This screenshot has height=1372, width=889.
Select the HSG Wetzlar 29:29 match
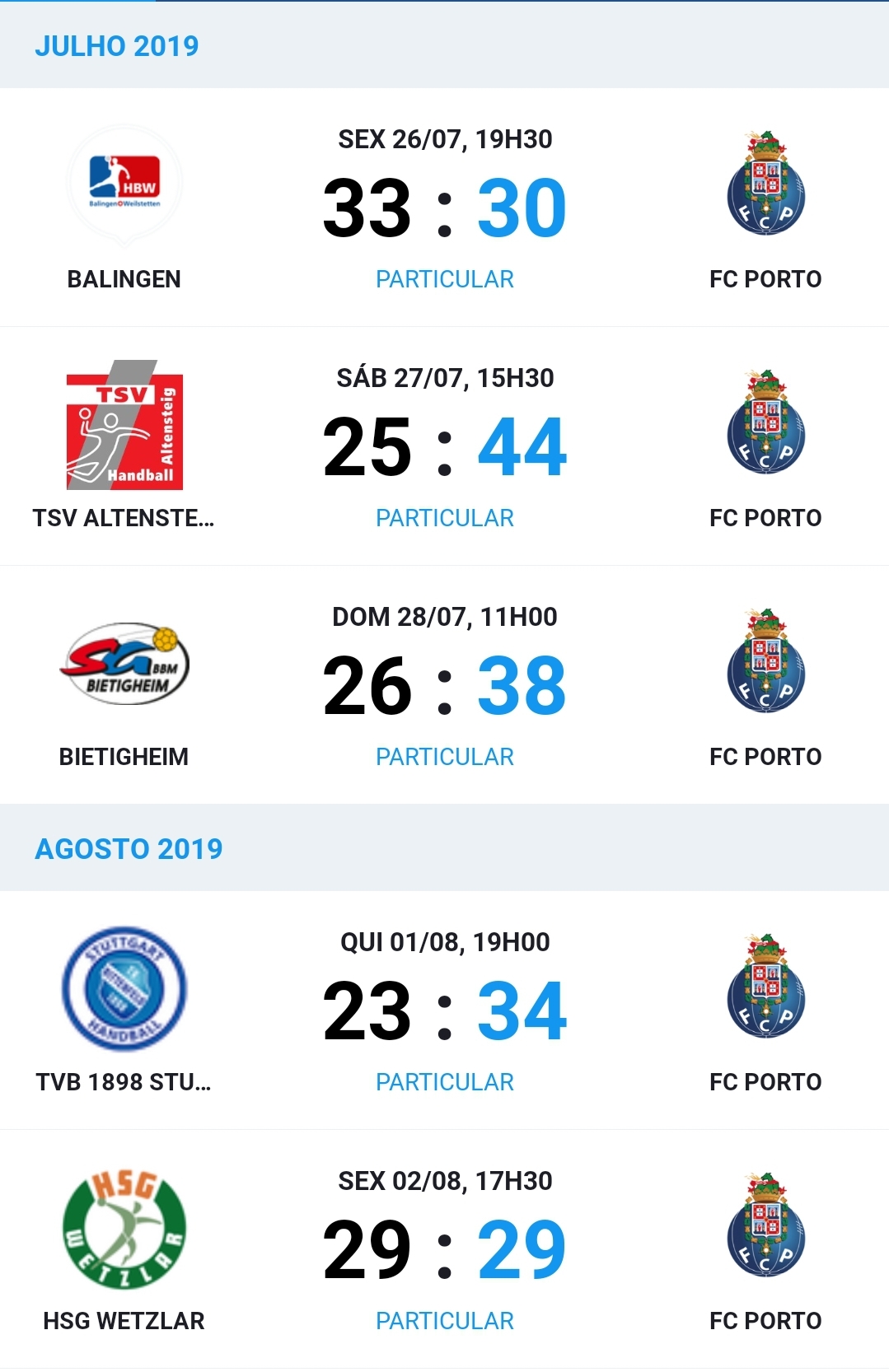(x=444, y=1249)
